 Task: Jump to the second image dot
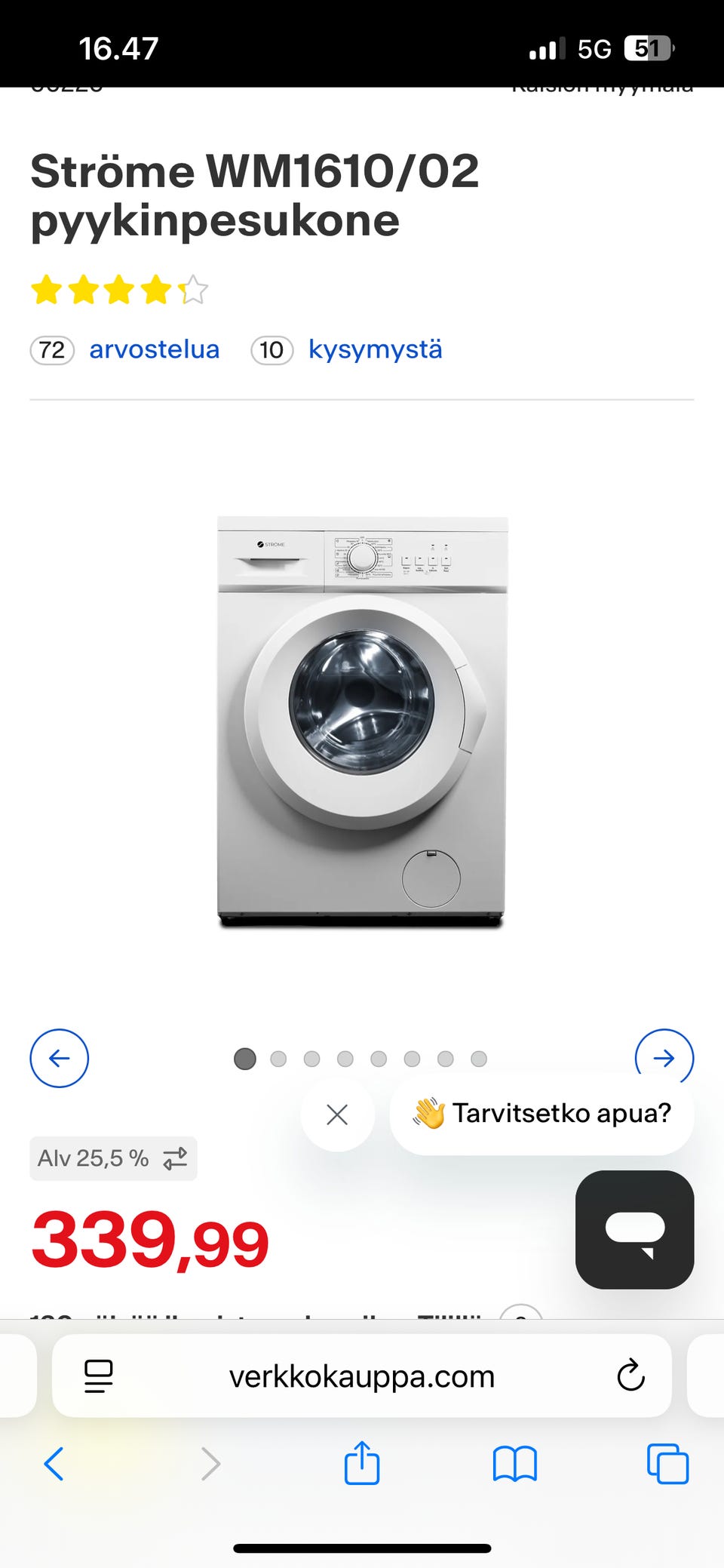coord(278,1059)
